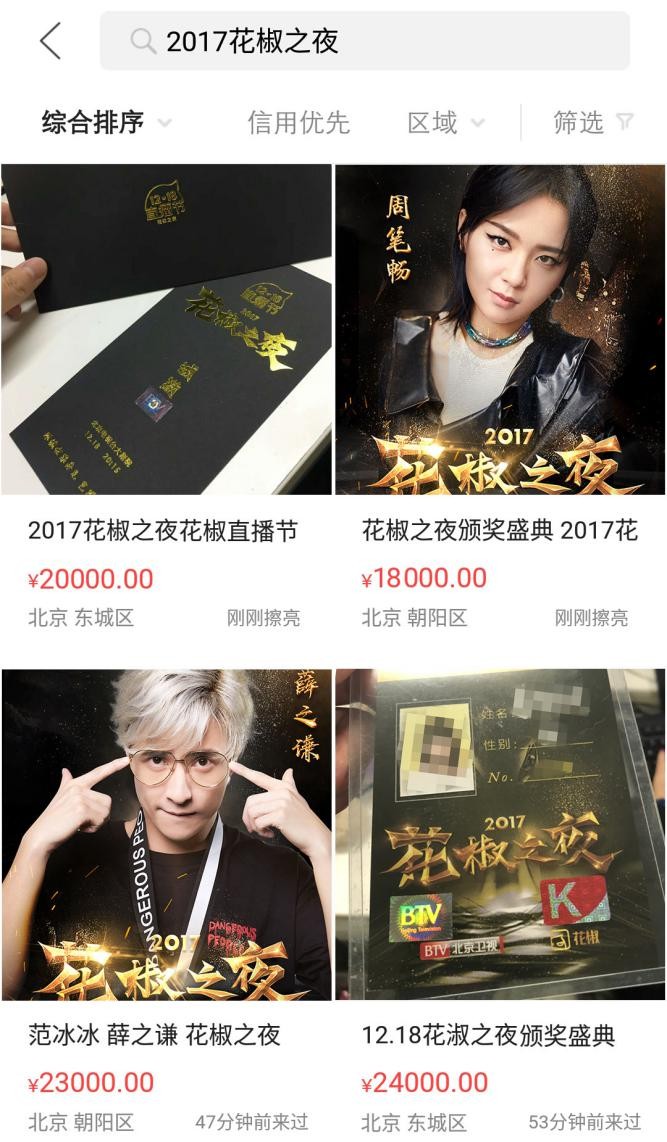Expand the 综合排序 sort dropdown
This screenshot has height=1142, width=667.
click(x=106, y=122)
